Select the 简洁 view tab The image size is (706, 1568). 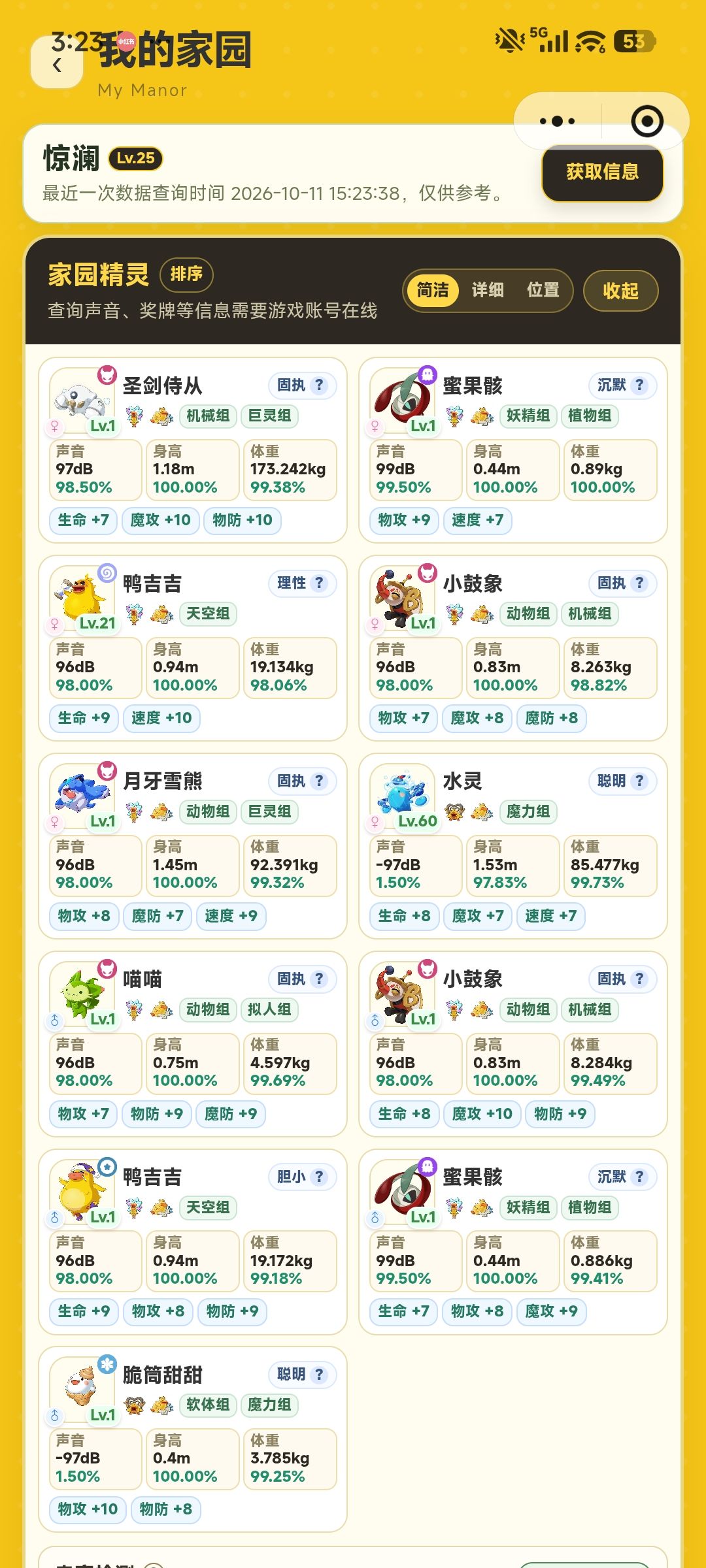click(x=433, y=290)
